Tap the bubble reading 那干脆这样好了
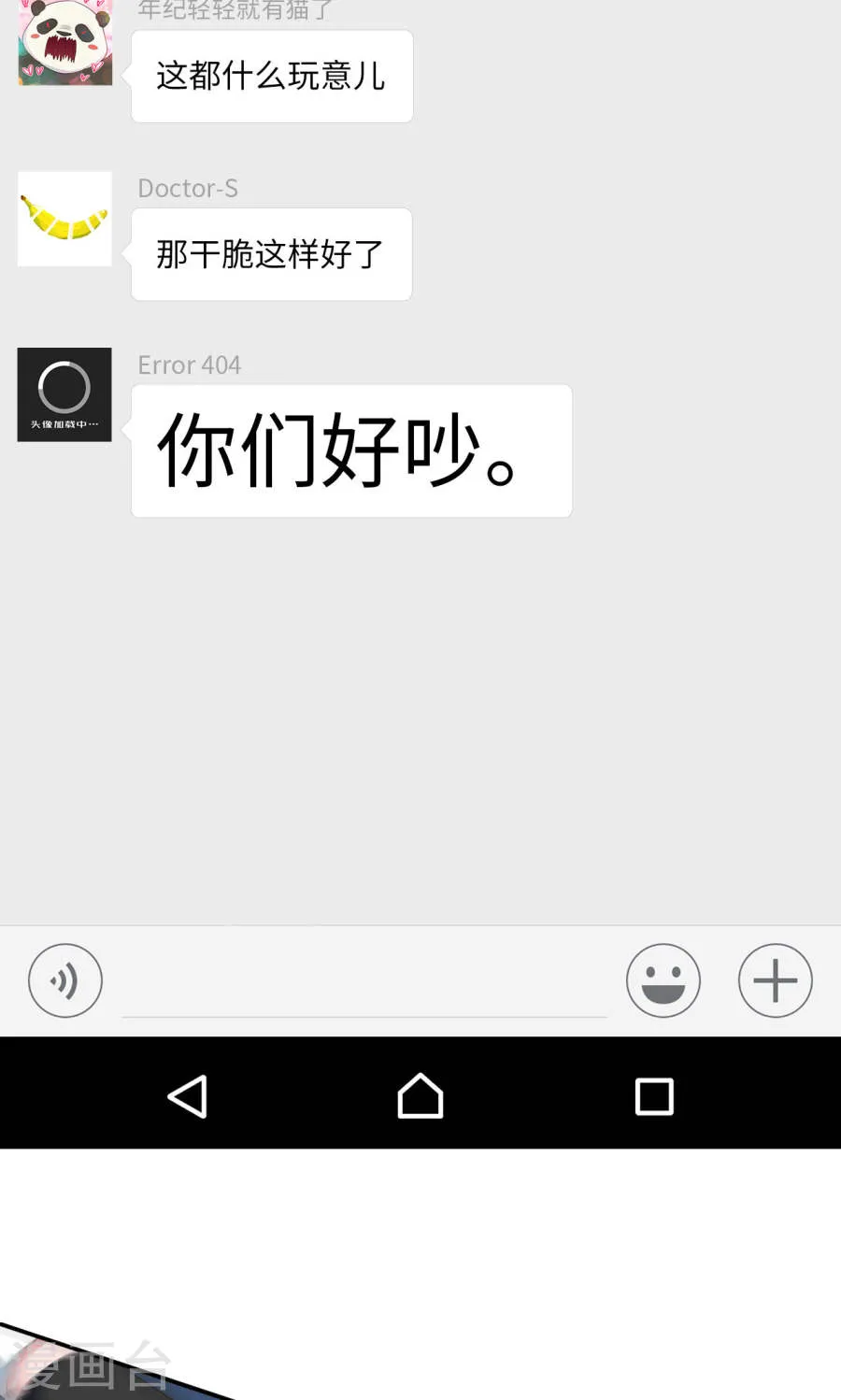Viewport: 841px width, 1400px height. point(270,254)
